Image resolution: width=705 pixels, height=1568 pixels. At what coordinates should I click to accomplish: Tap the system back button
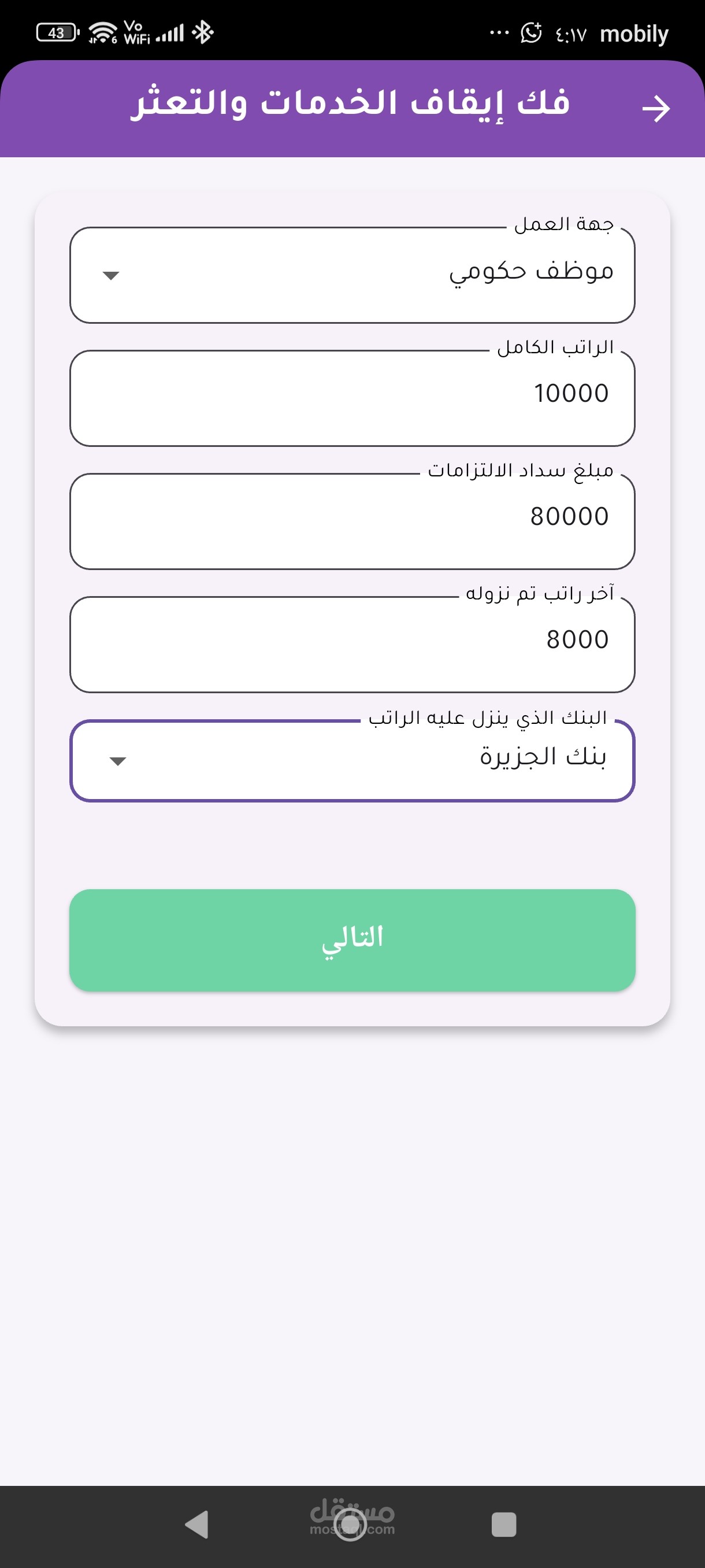[196, 1524]
